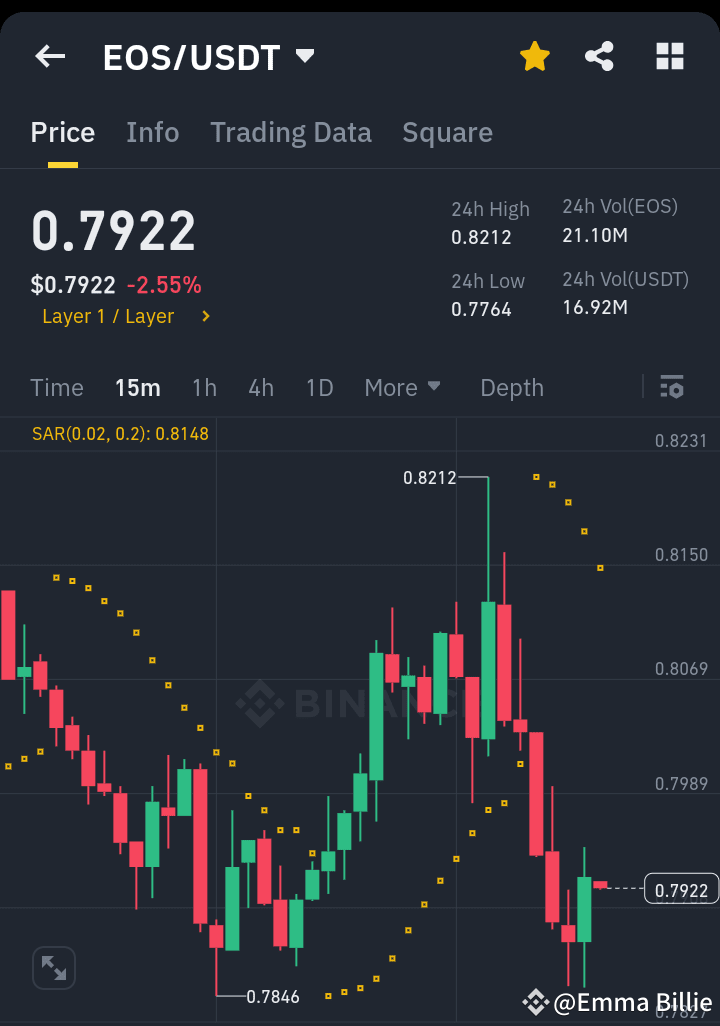The width and height of the screenshot is (720, 1026).
Task: Expand the More timeframes dropdown
Action: tap(403, 387)
